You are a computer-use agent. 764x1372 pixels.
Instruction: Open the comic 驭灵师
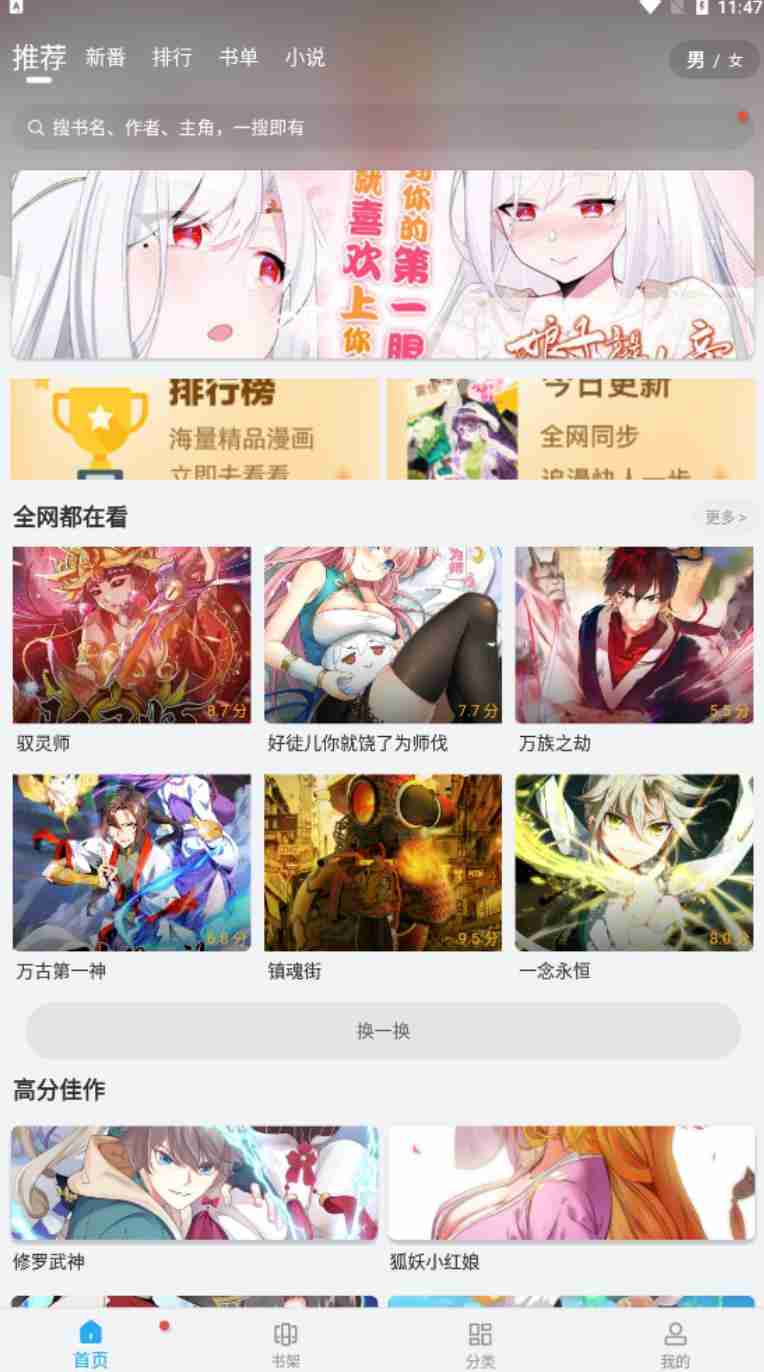131,634
